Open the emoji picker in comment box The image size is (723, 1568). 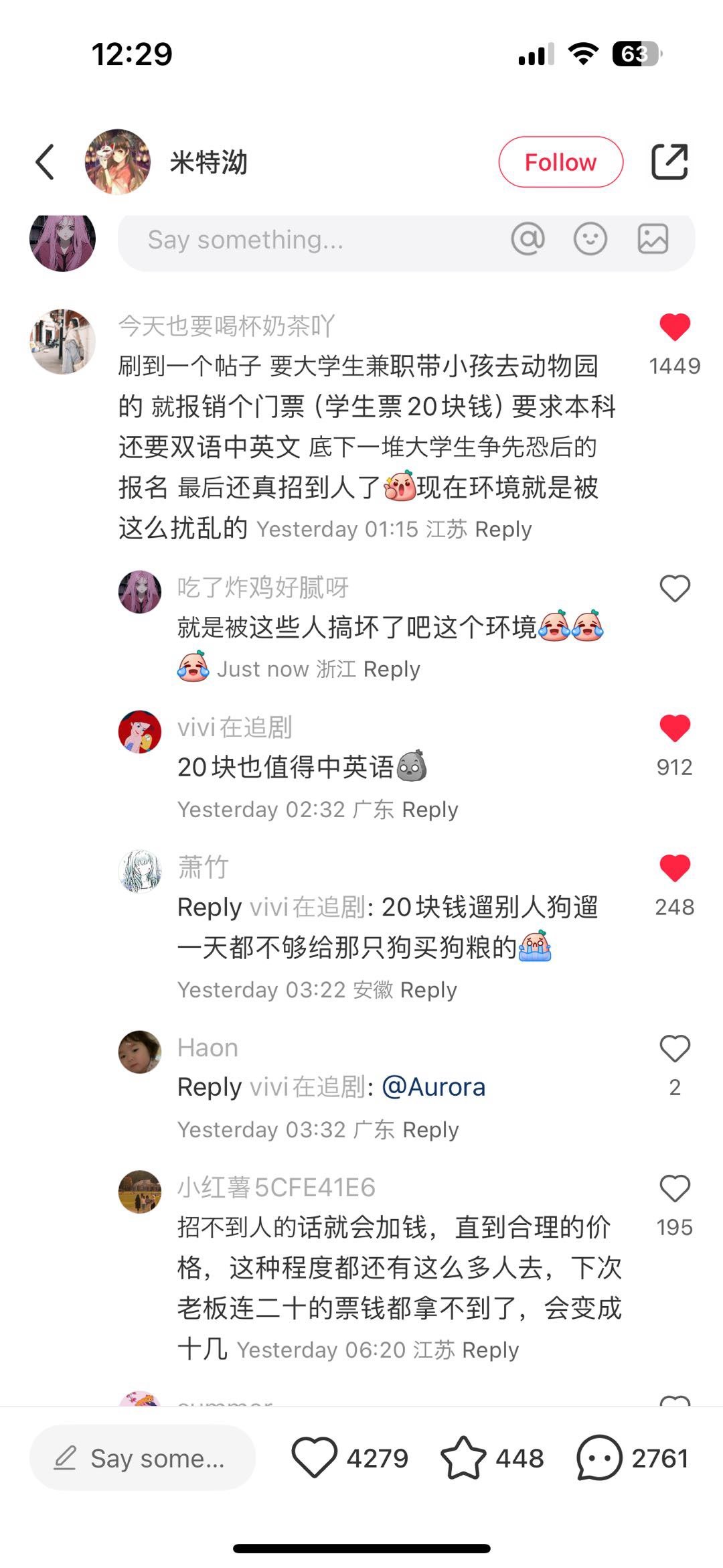pyautogui.click(x=590, y=239)
